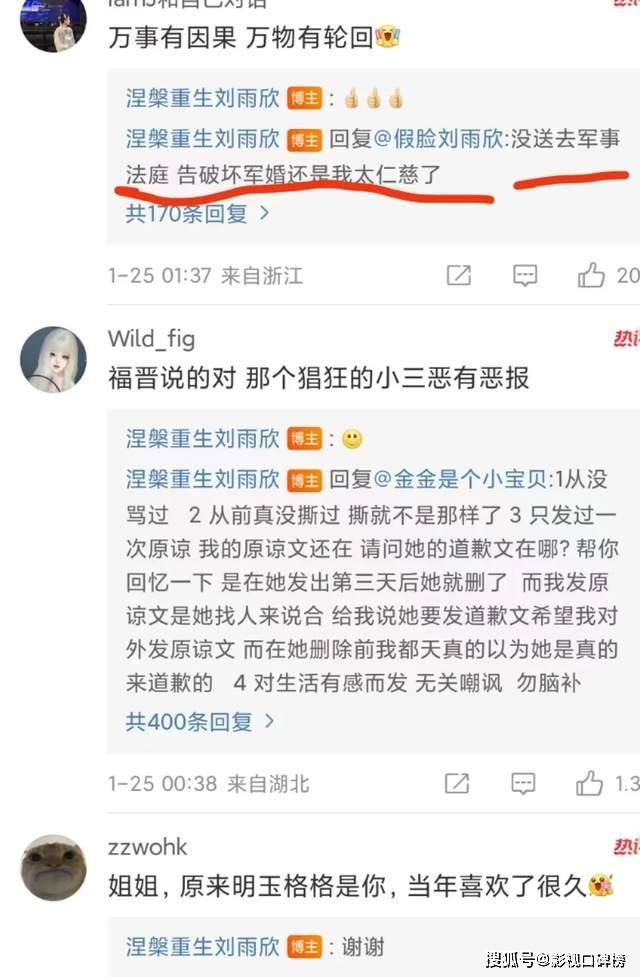Open zzwohk's profile avatar
The height and width of the screenshot is (977, 640).
click(52, 866)
